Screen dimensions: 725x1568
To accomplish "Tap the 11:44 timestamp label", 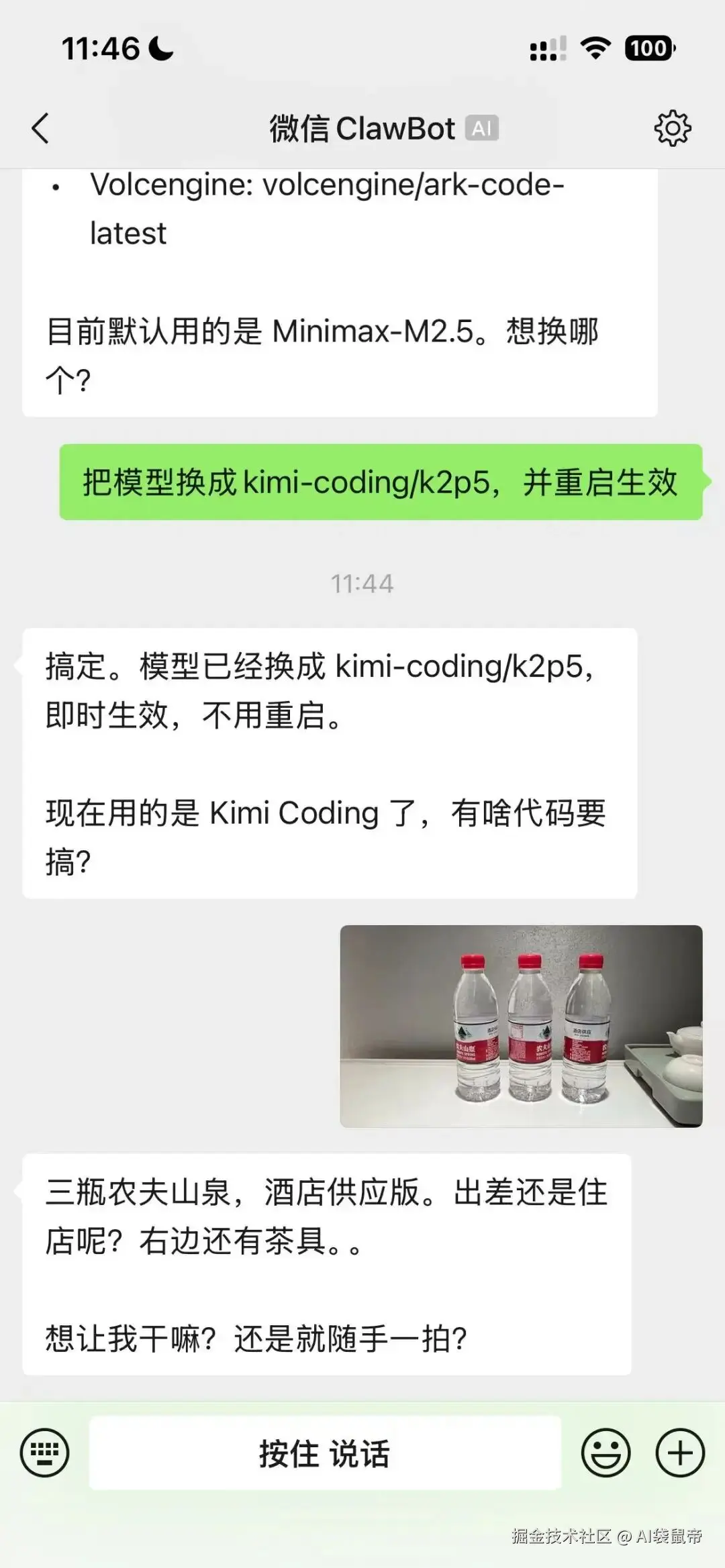I will [362, 584].
